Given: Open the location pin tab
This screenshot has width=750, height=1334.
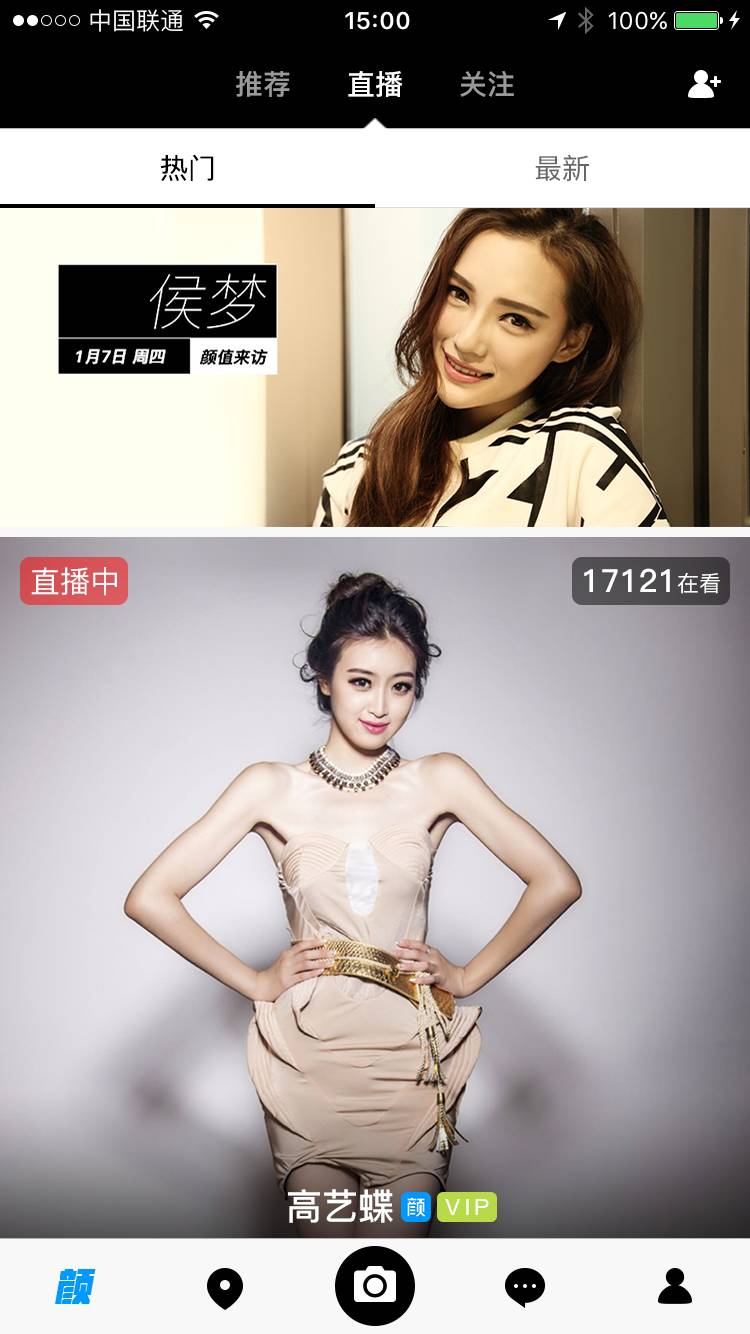Looking at the screenshot, I should point(225,1288).
